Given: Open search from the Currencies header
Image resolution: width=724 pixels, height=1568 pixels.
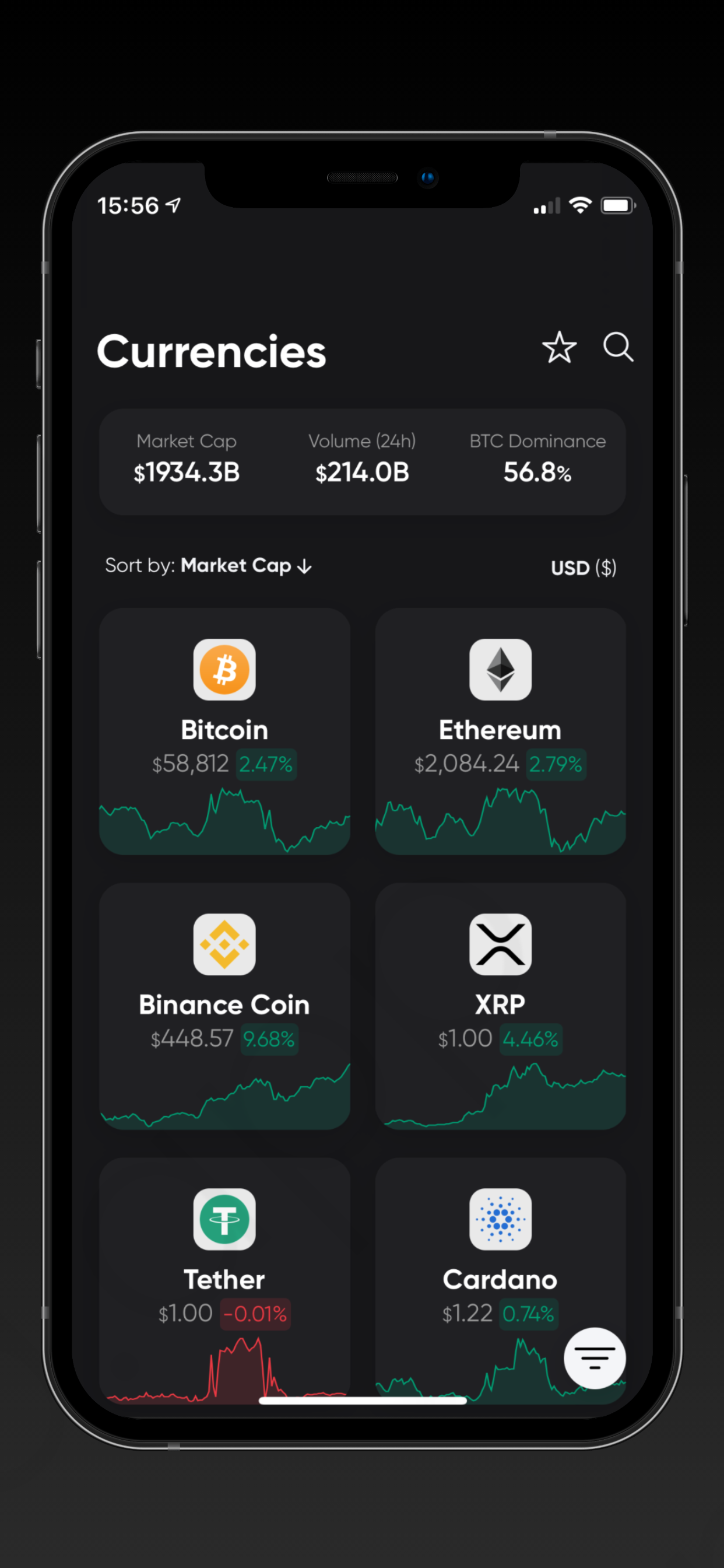Looking at the screenshot, I should point(618,348).
